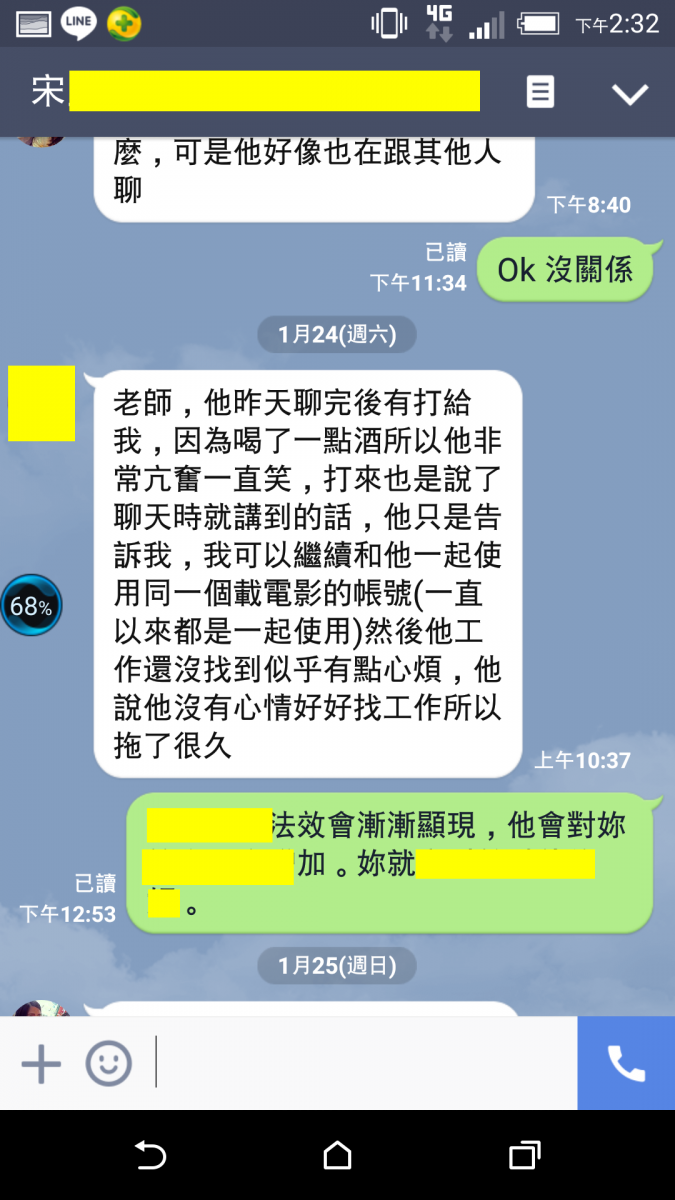Open the notes icon in chat header
675x1200 pixels.
click(540, 93)
